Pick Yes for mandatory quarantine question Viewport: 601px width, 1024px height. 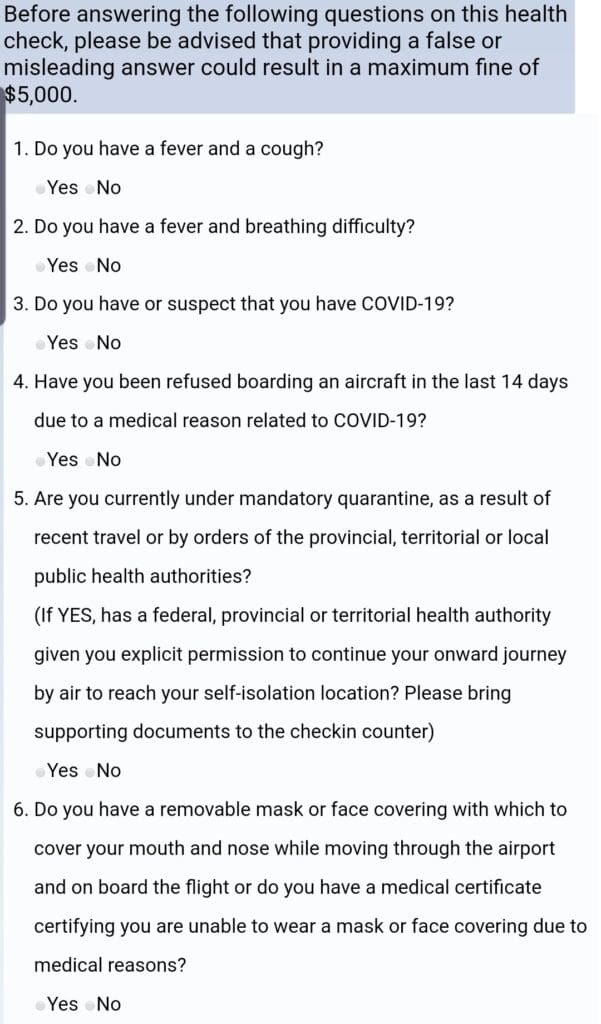[x=40, y=771]
